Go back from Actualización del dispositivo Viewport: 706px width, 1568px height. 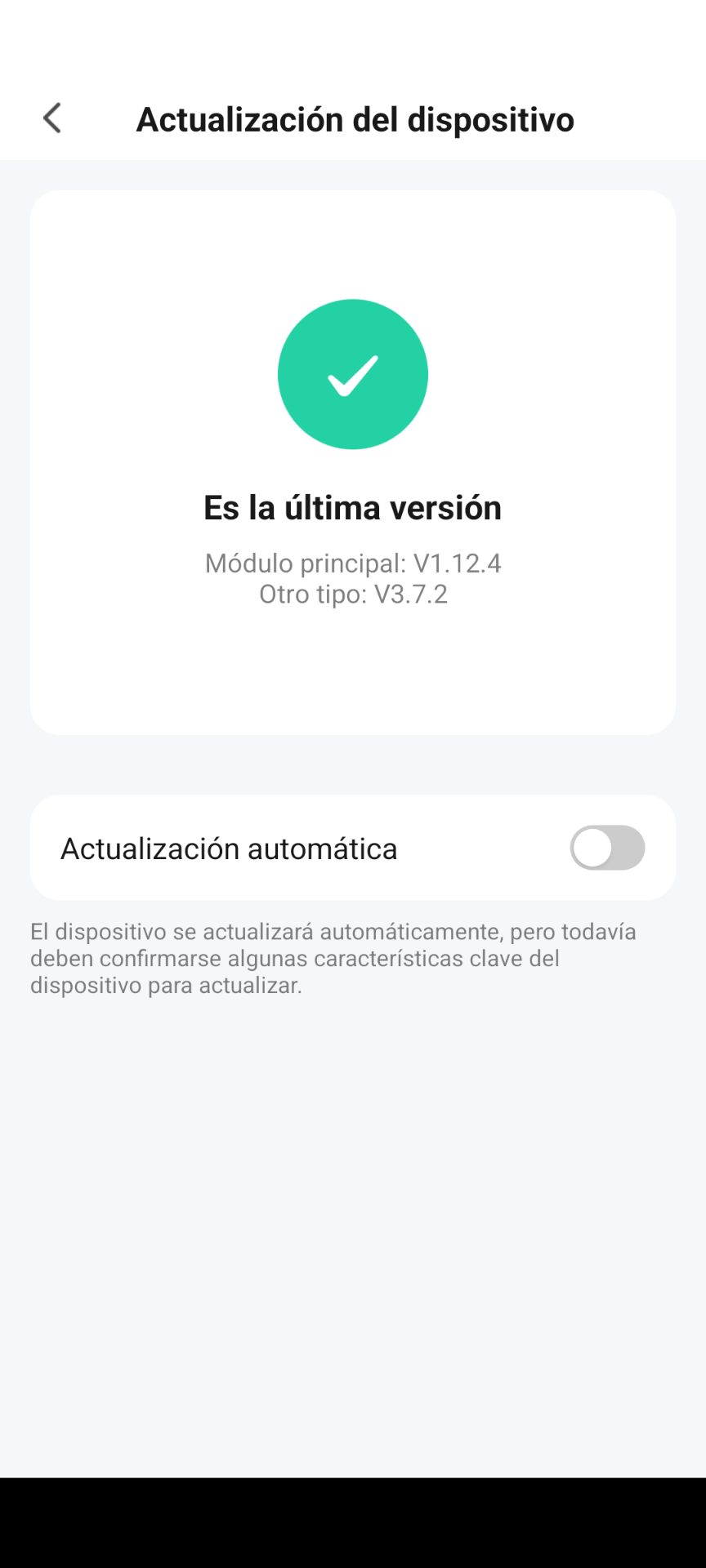tap(52, 118)
